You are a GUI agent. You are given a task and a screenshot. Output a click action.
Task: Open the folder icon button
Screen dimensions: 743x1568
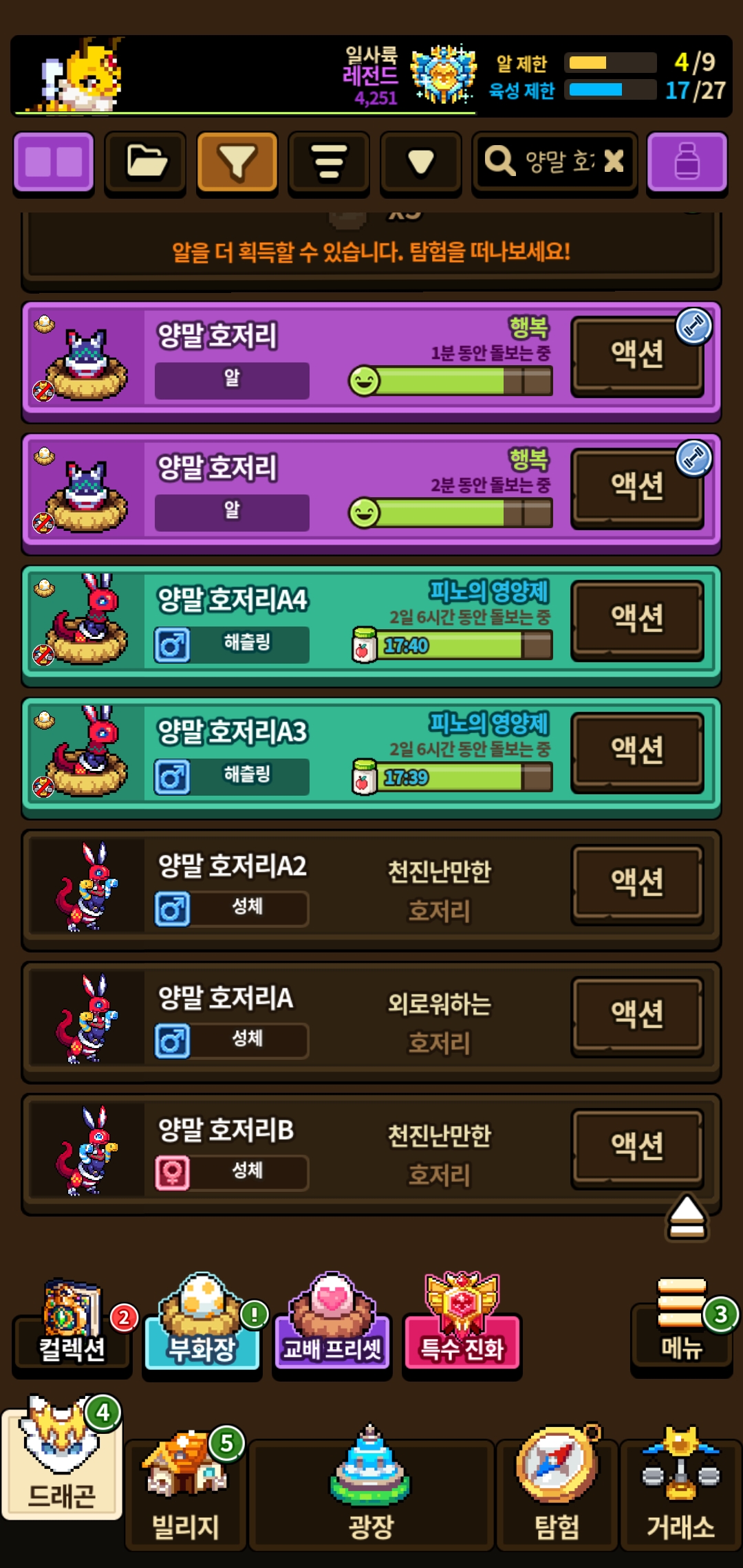[145, 163]
